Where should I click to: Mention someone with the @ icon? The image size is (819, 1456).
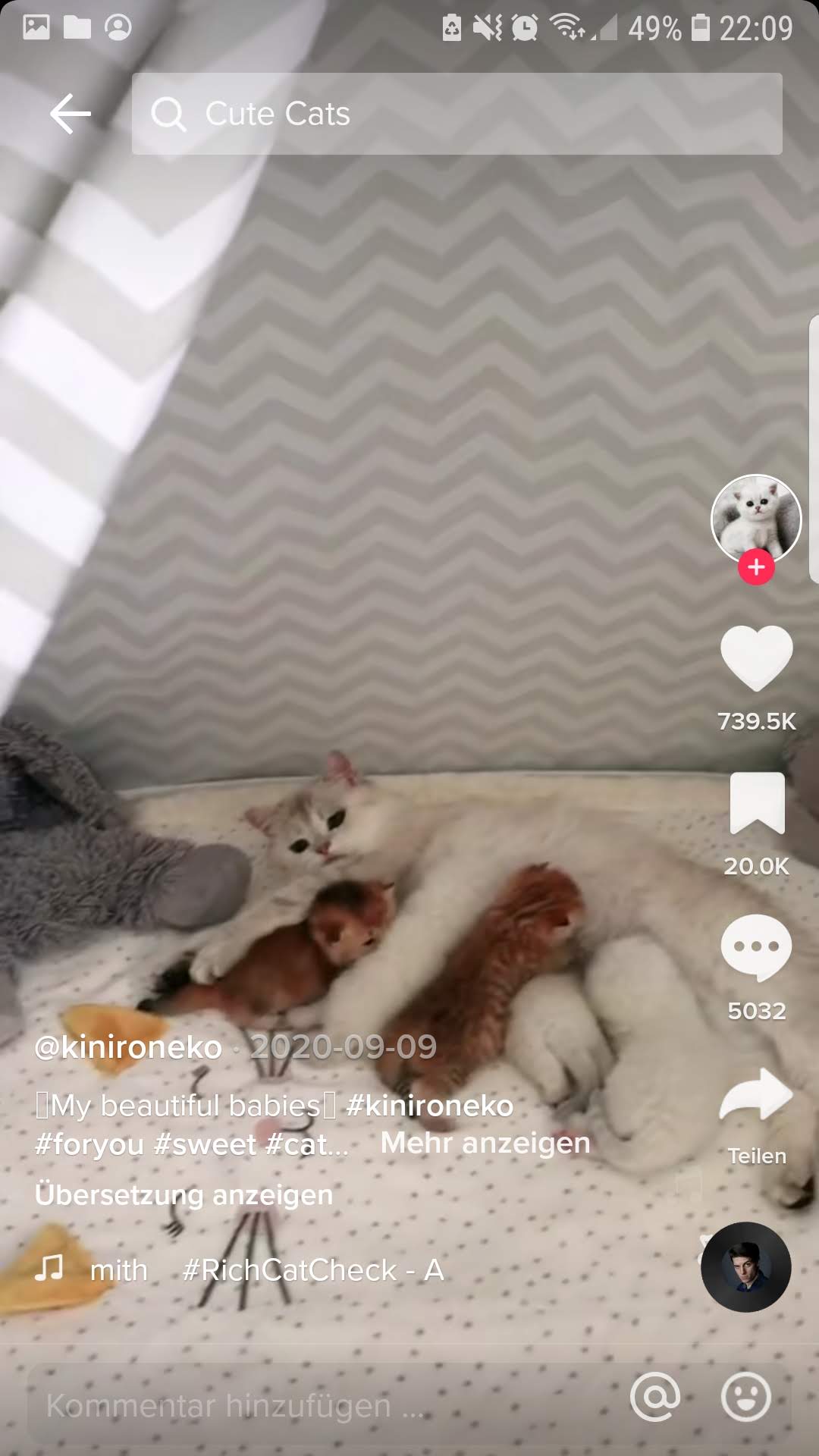654,1397
